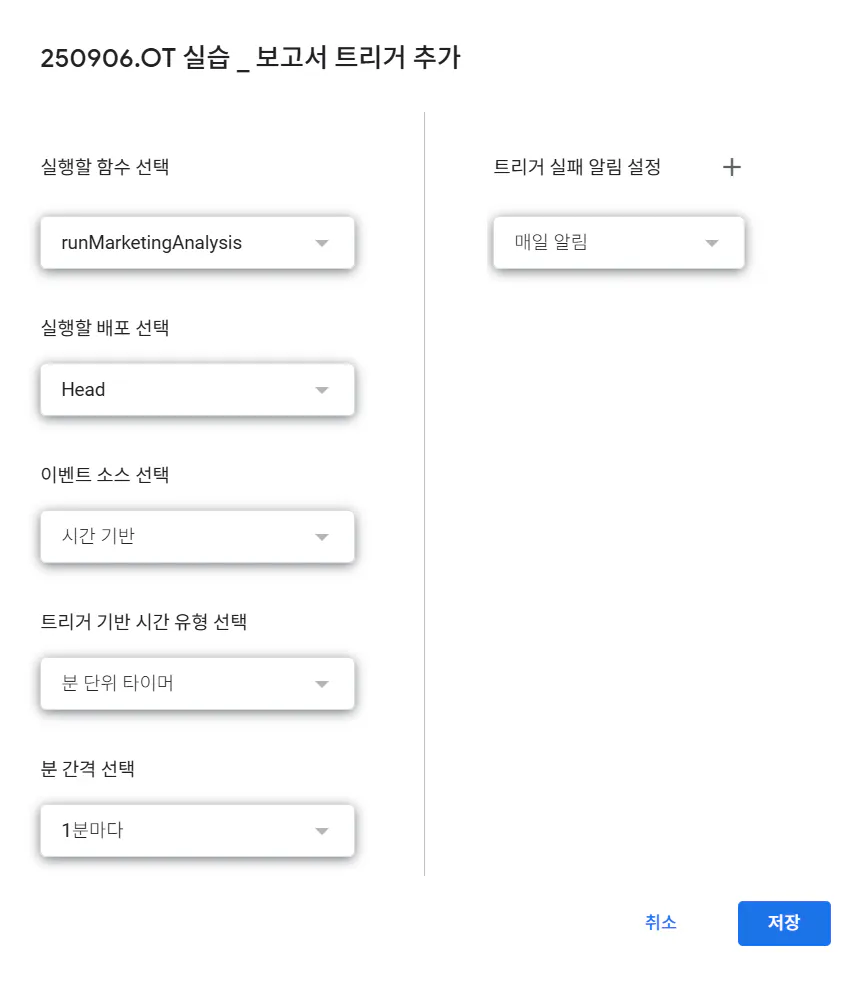Open the 분 단위 타이머 trigger type dropdown
The height and width of the screenshot is (992, 868).
click(197, 683)
